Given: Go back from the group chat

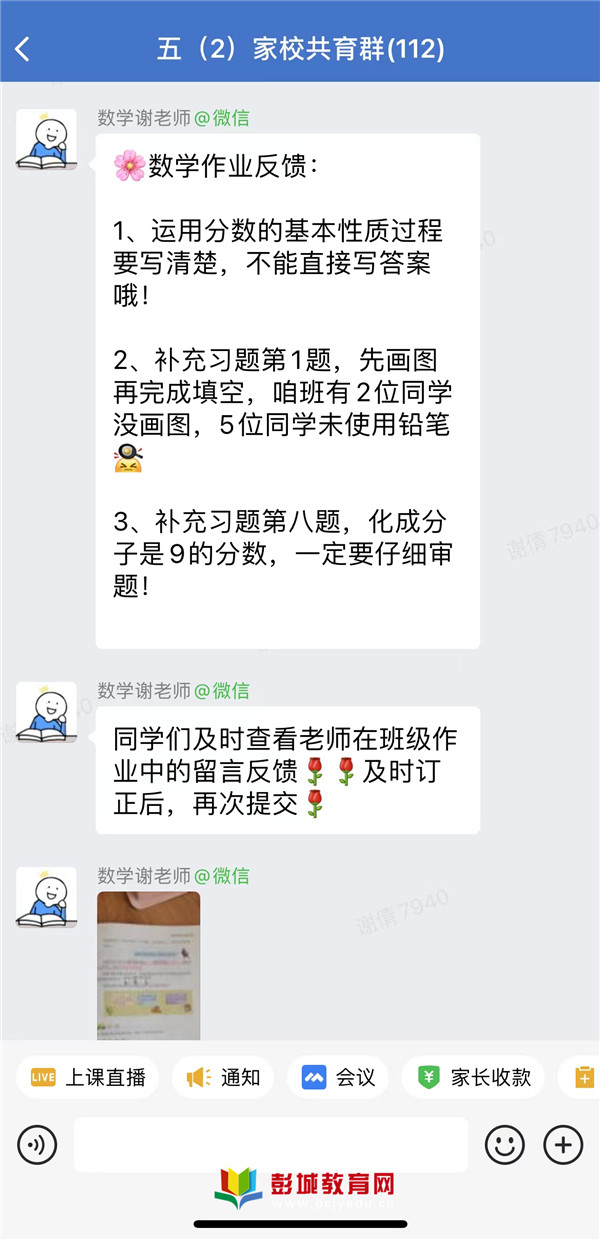Looking at the screenshot, I should pos(24,49).
